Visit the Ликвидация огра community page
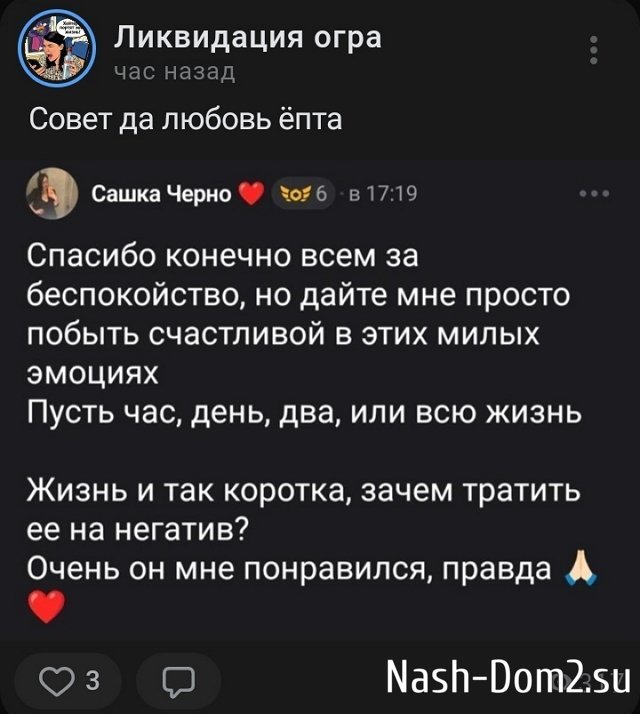 (x=247, y=38)
